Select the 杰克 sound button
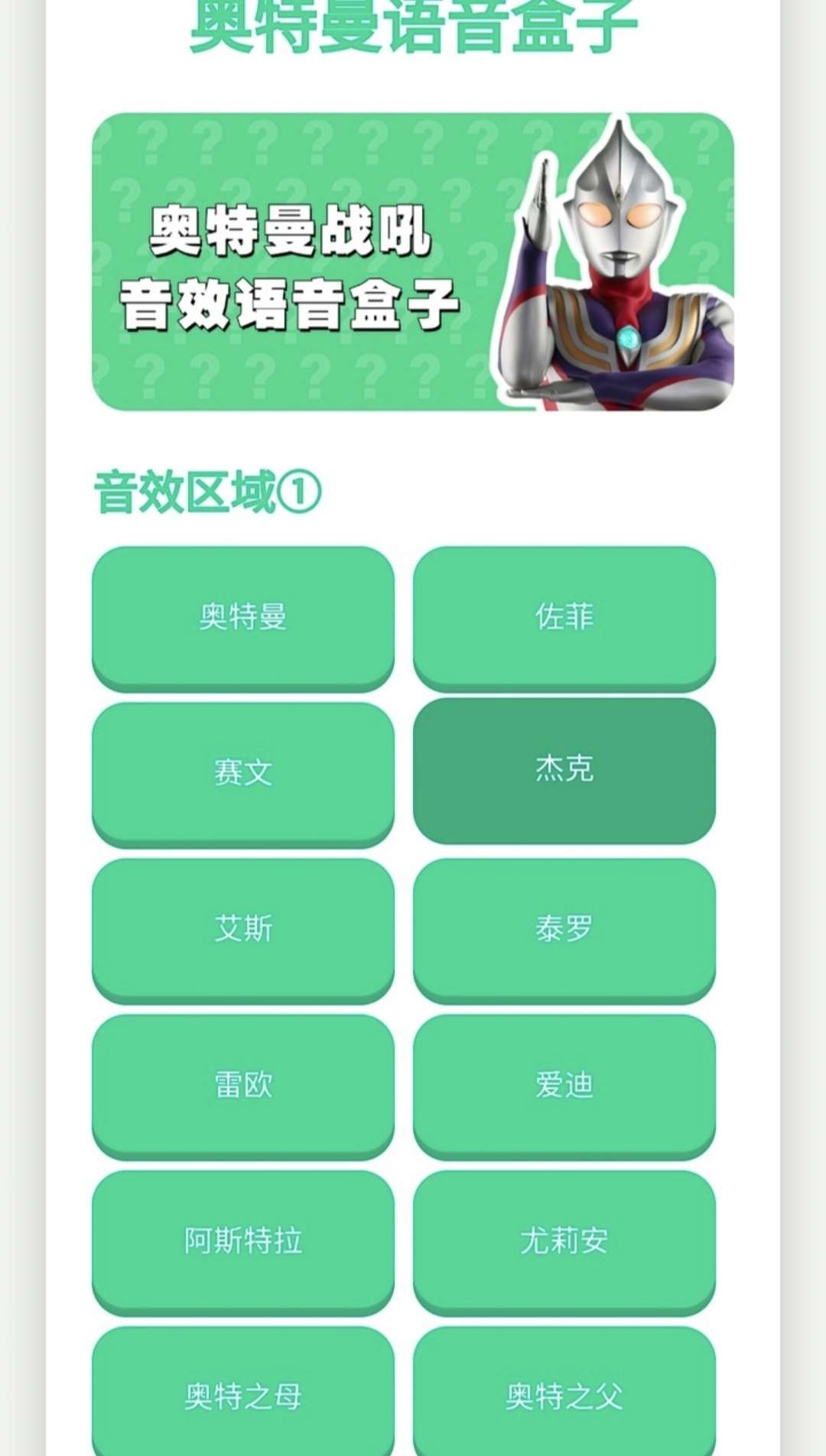 [x=564, y=769]
